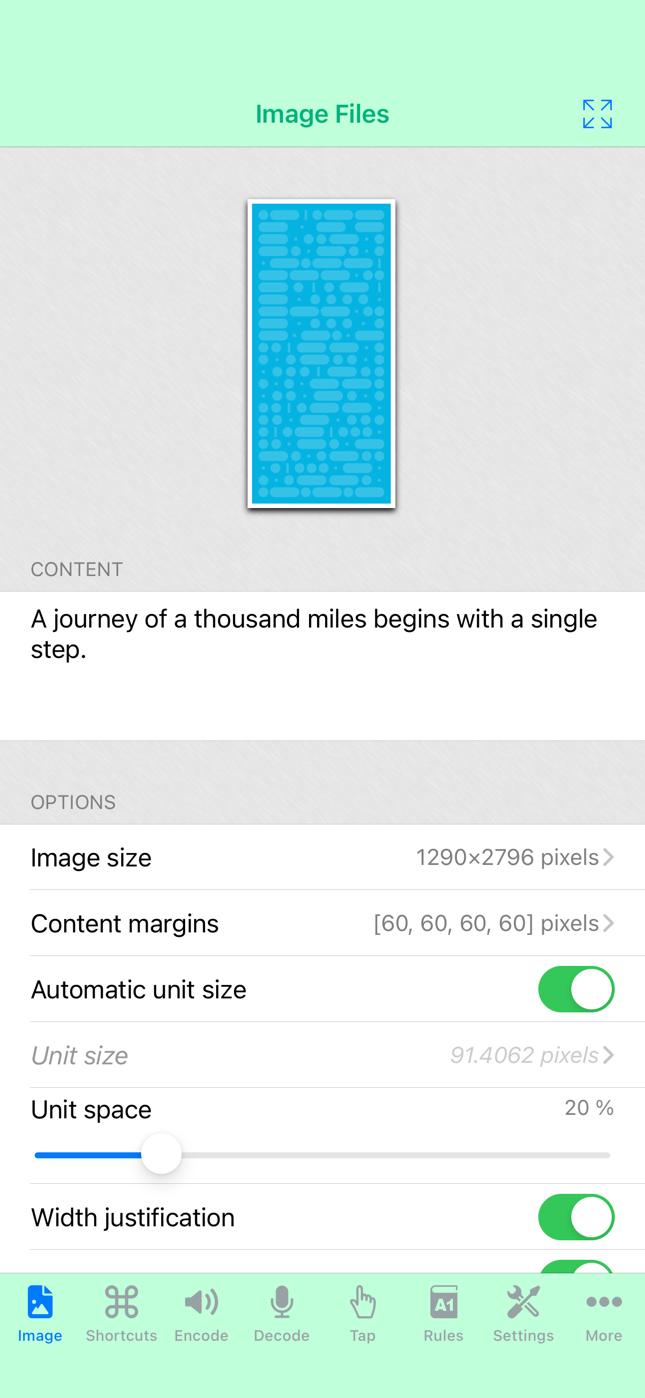Open the More tab
Image resolution: width=645 pixels, height=1398 pixels.
604,1314
